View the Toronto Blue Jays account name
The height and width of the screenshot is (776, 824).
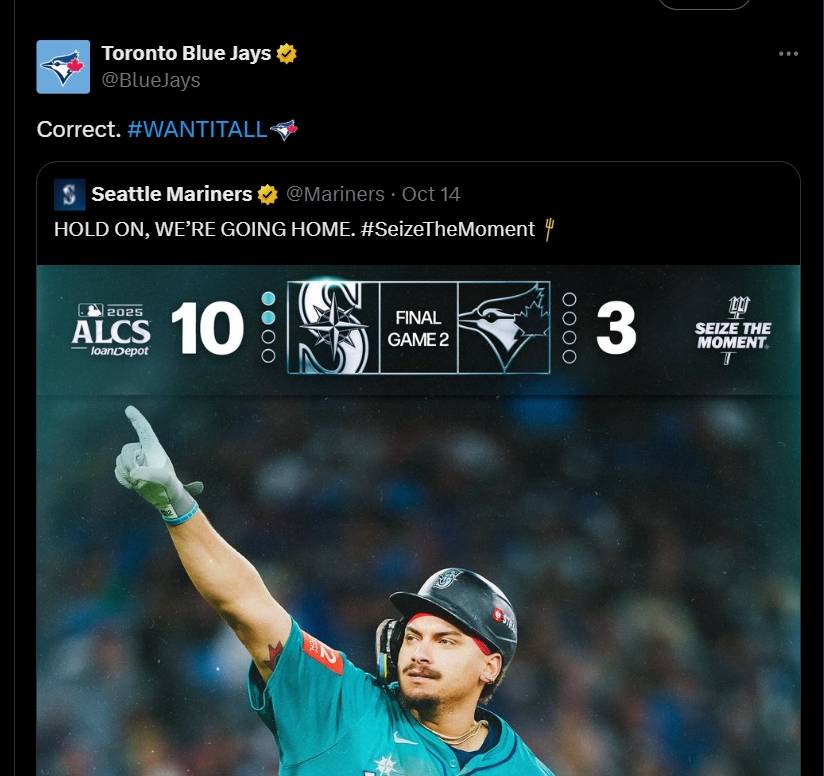pos(186,54)
